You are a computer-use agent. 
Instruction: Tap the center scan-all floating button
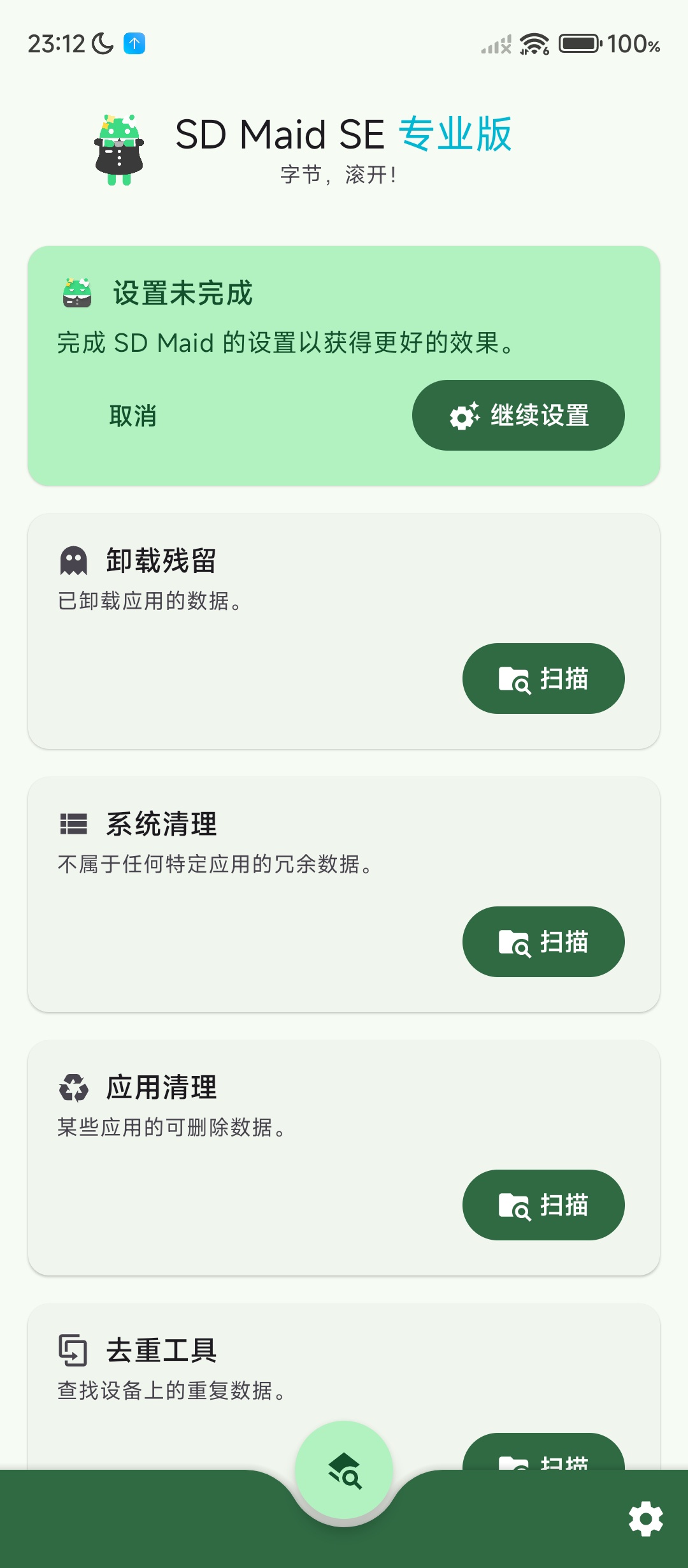point(344,1470)
